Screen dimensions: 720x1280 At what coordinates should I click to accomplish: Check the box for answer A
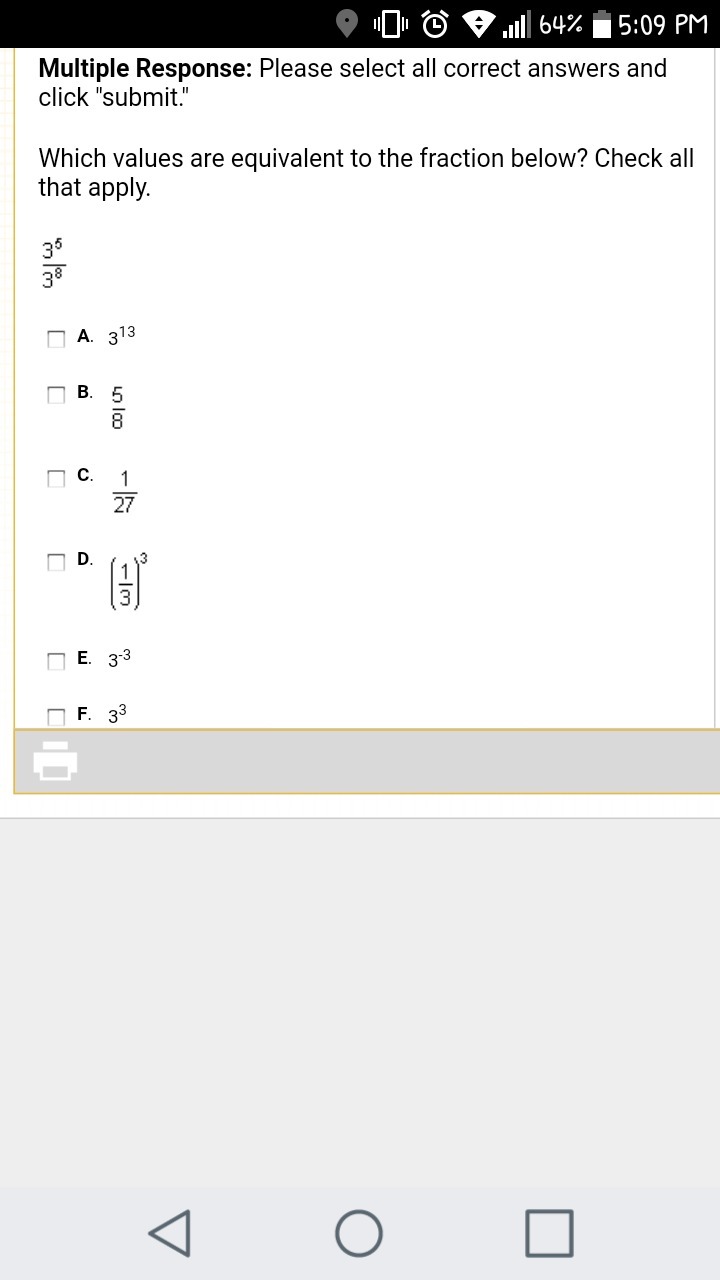coord(56,339)
